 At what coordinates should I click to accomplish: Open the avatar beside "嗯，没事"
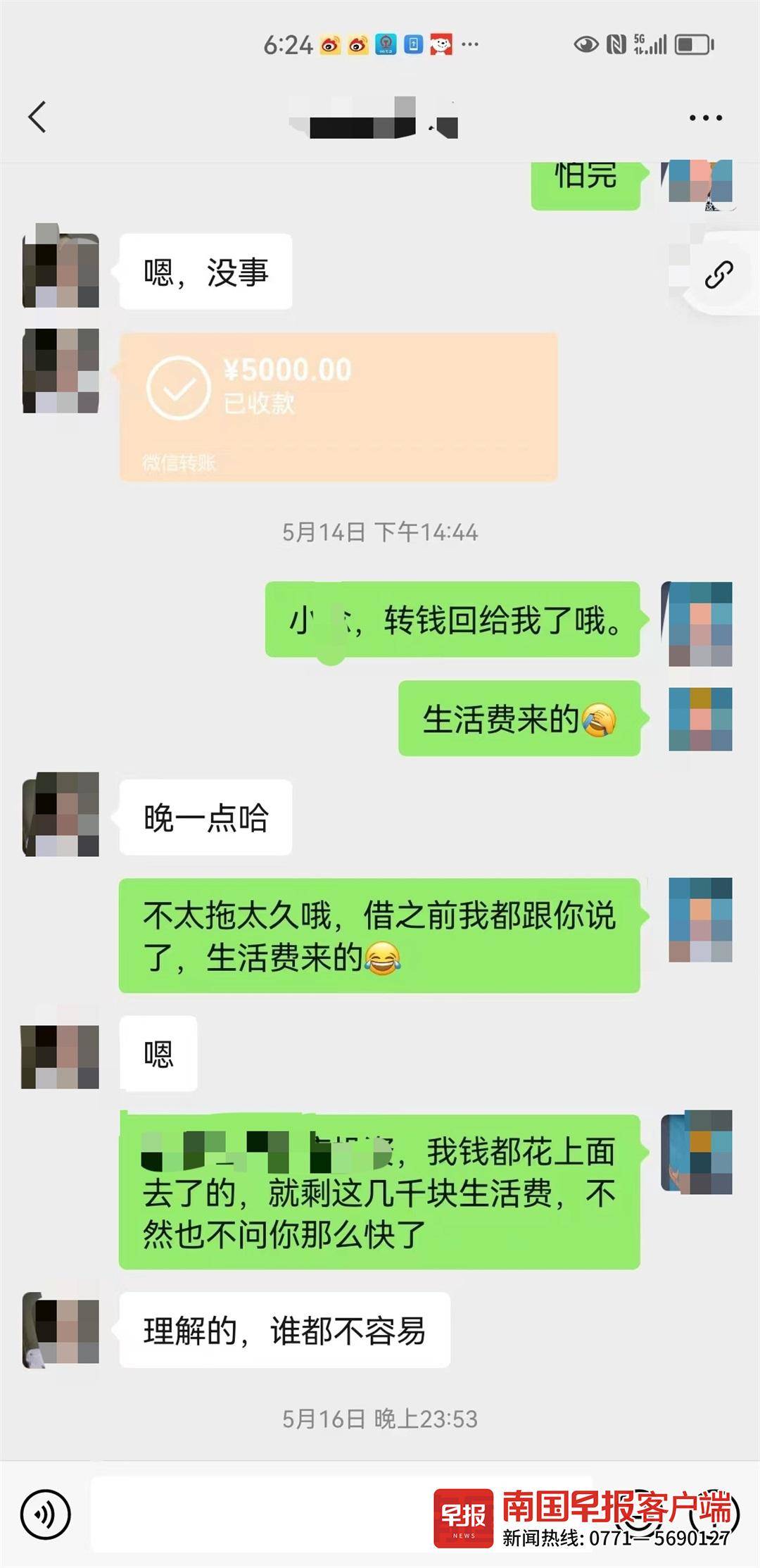coord(61,271)
